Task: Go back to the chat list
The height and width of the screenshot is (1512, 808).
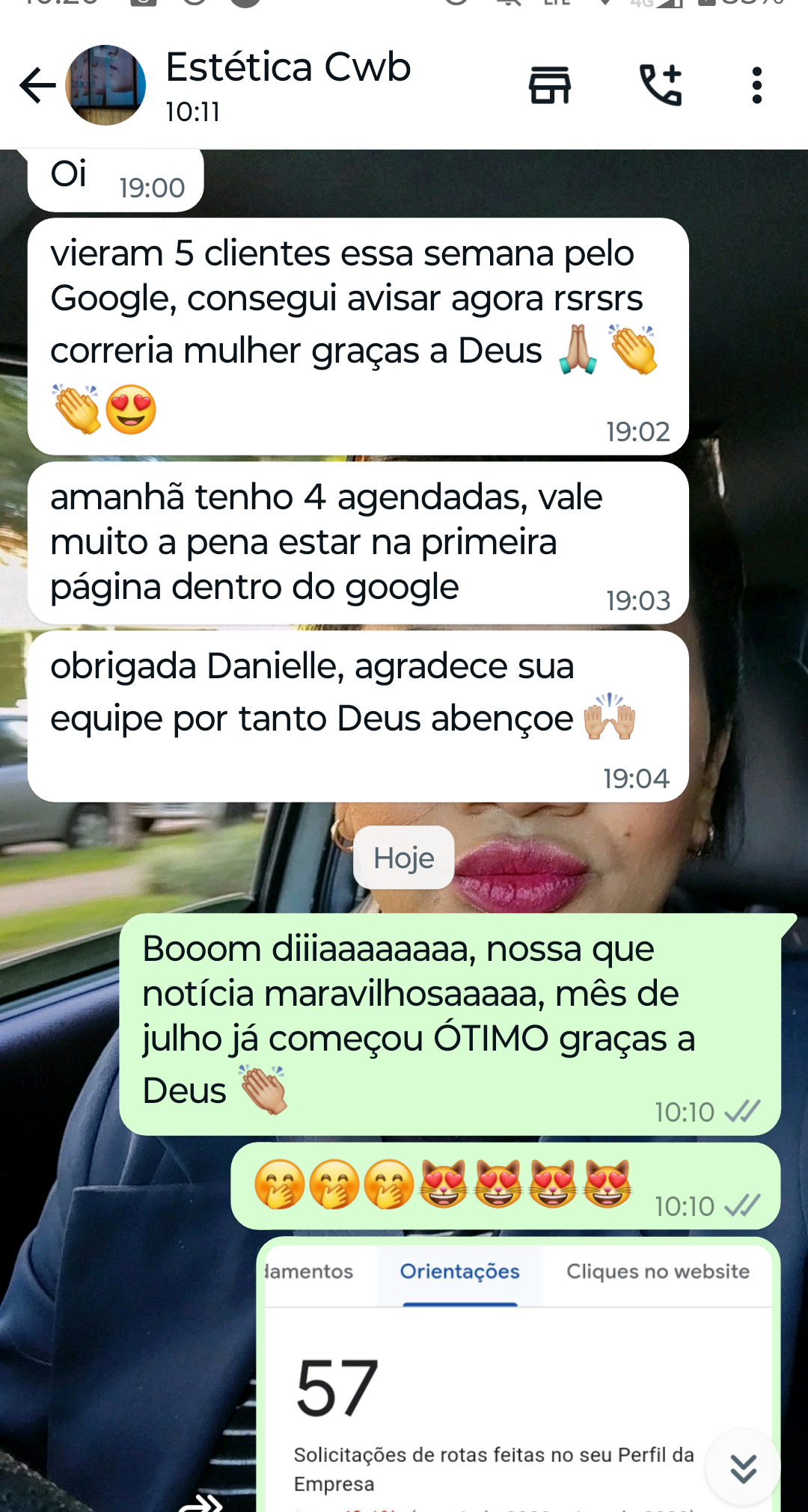Action: (x=37, y=85)
